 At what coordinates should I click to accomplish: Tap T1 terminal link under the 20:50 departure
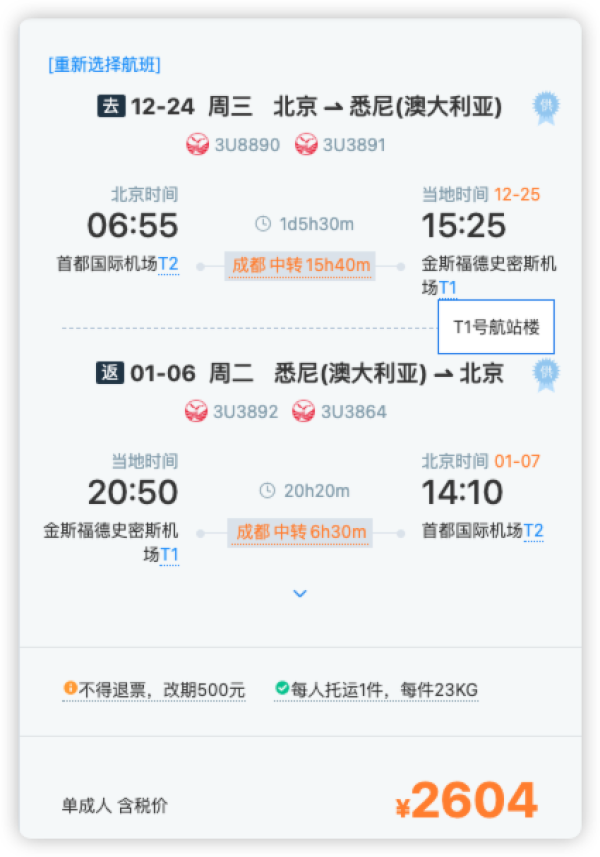[x=169, y=555]
